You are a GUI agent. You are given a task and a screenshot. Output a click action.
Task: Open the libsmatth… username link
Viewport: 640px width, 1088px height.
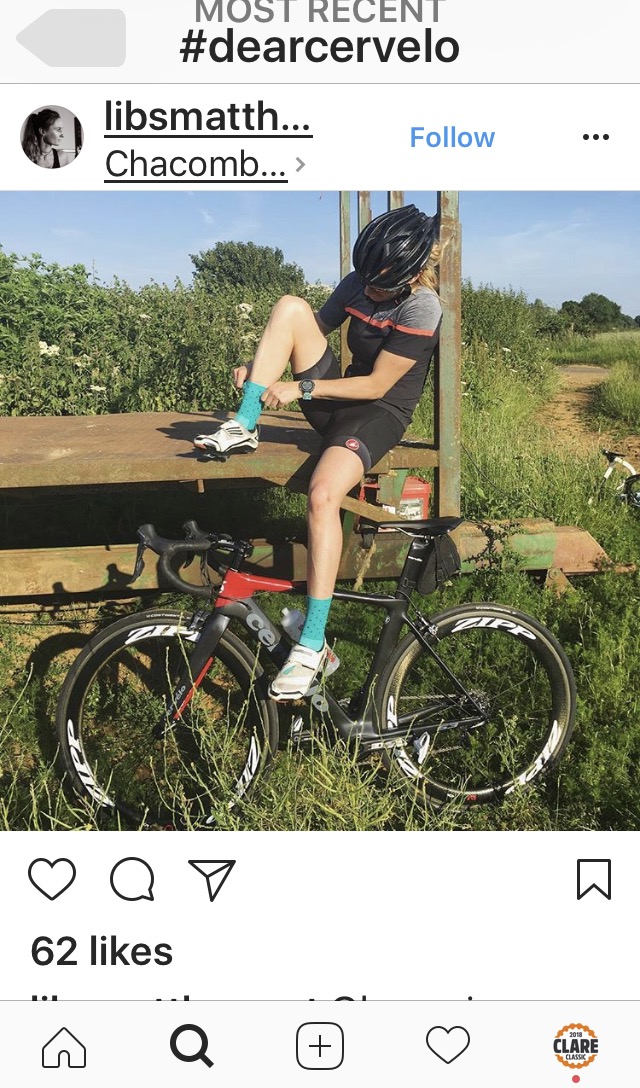208,118
